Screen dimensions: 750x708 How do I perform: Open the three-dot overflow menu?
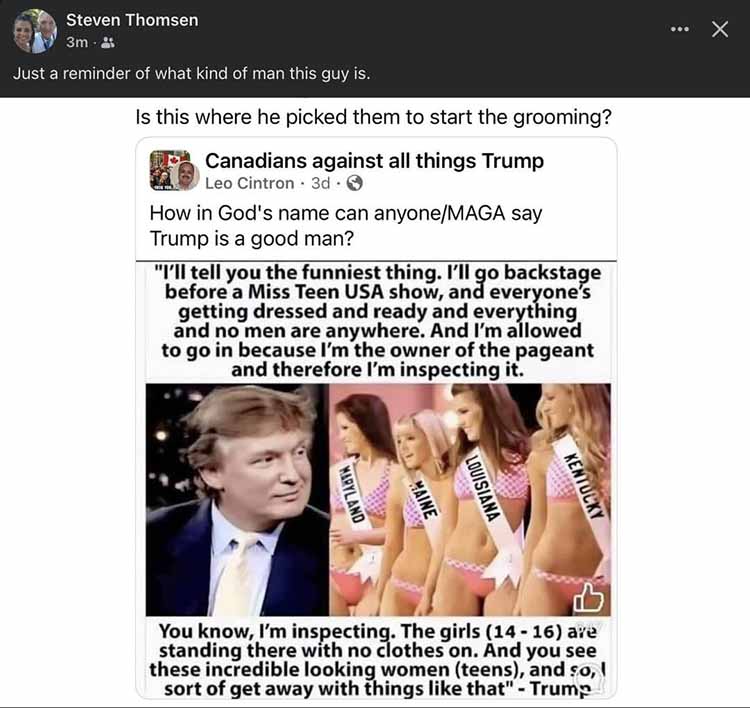click(680, 30)
